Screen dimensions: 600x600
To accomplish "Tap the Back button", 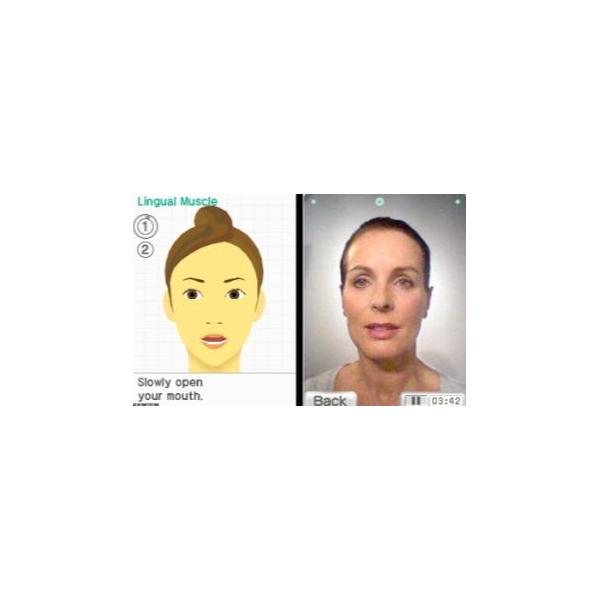I will coord(329,400).
